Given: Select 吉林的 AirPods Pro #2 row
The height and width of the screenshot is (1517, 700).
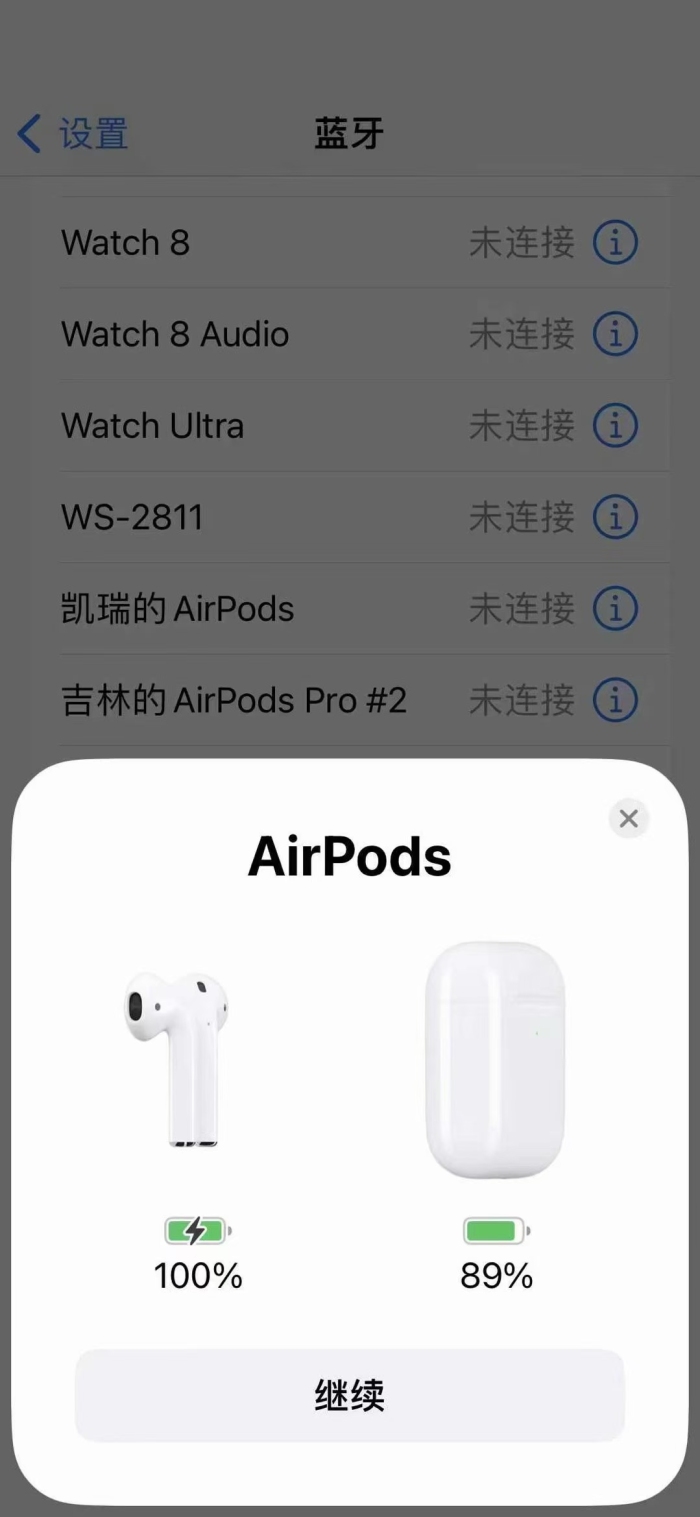Looking at the screenshot, I should tap(350, 701).
